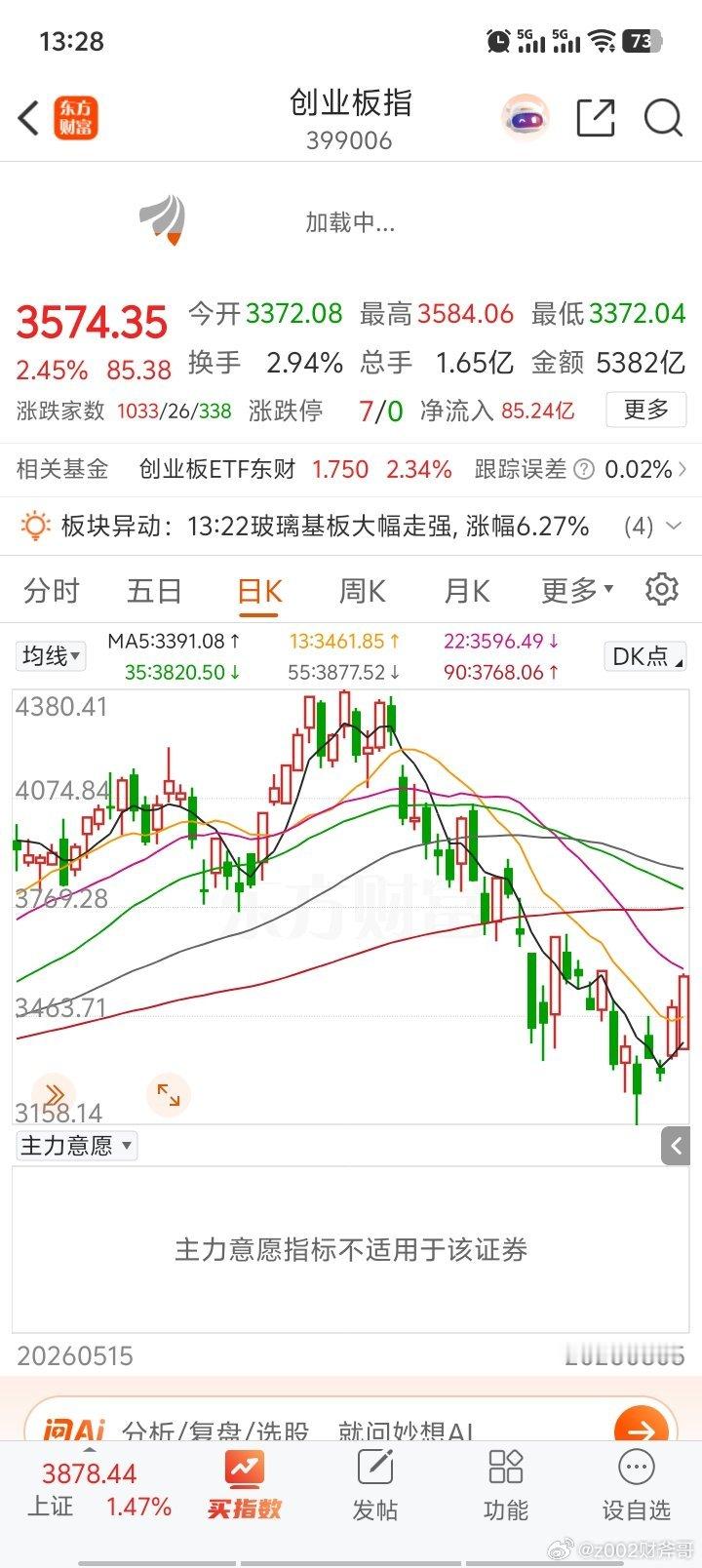The height and width of the screenshot is (1568, 702).
Task: Expand chart to fullscreen
Action: pos(169,1095)
